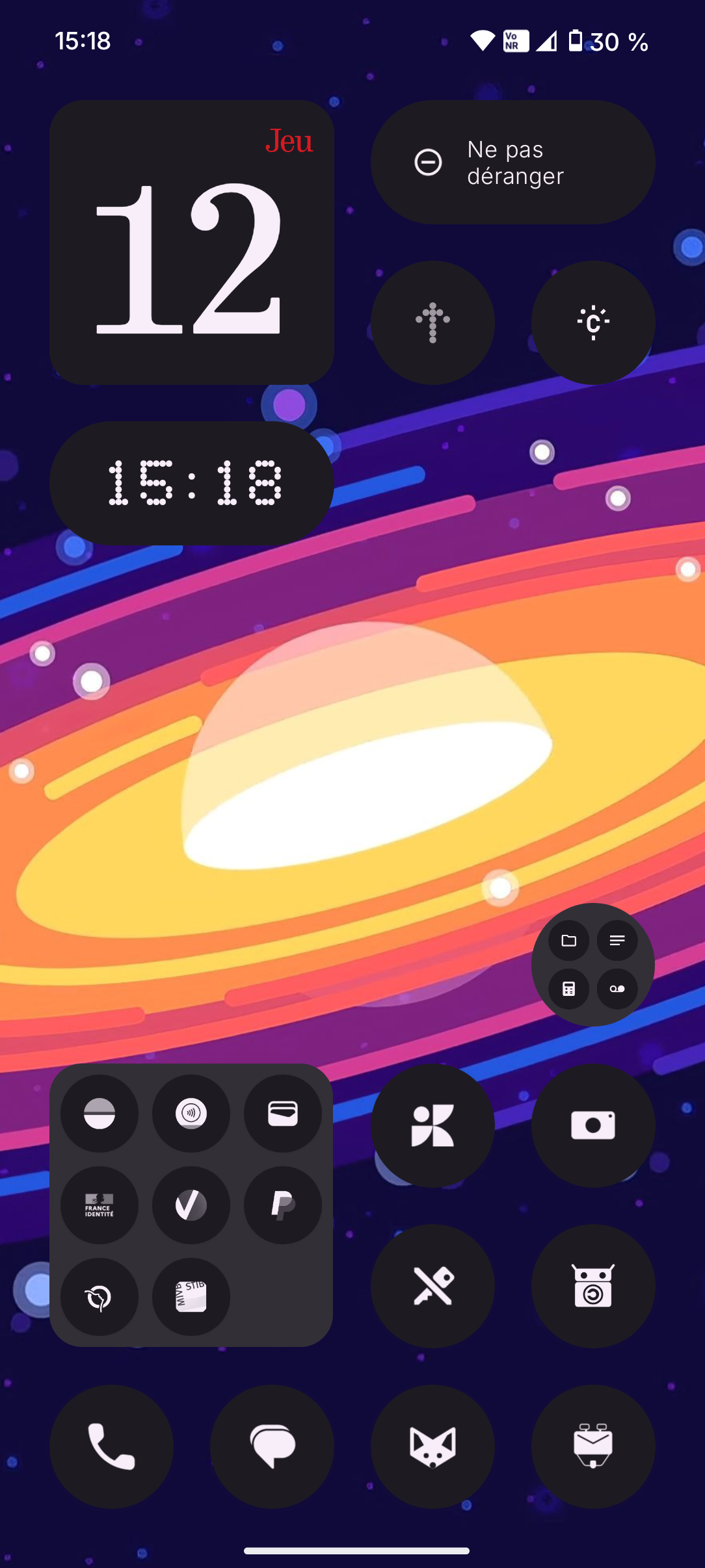Tap the flashlight quick toggle with a C
This screenshot has width=705, height=1568.
pyautogui.click(x=592, y=322)
